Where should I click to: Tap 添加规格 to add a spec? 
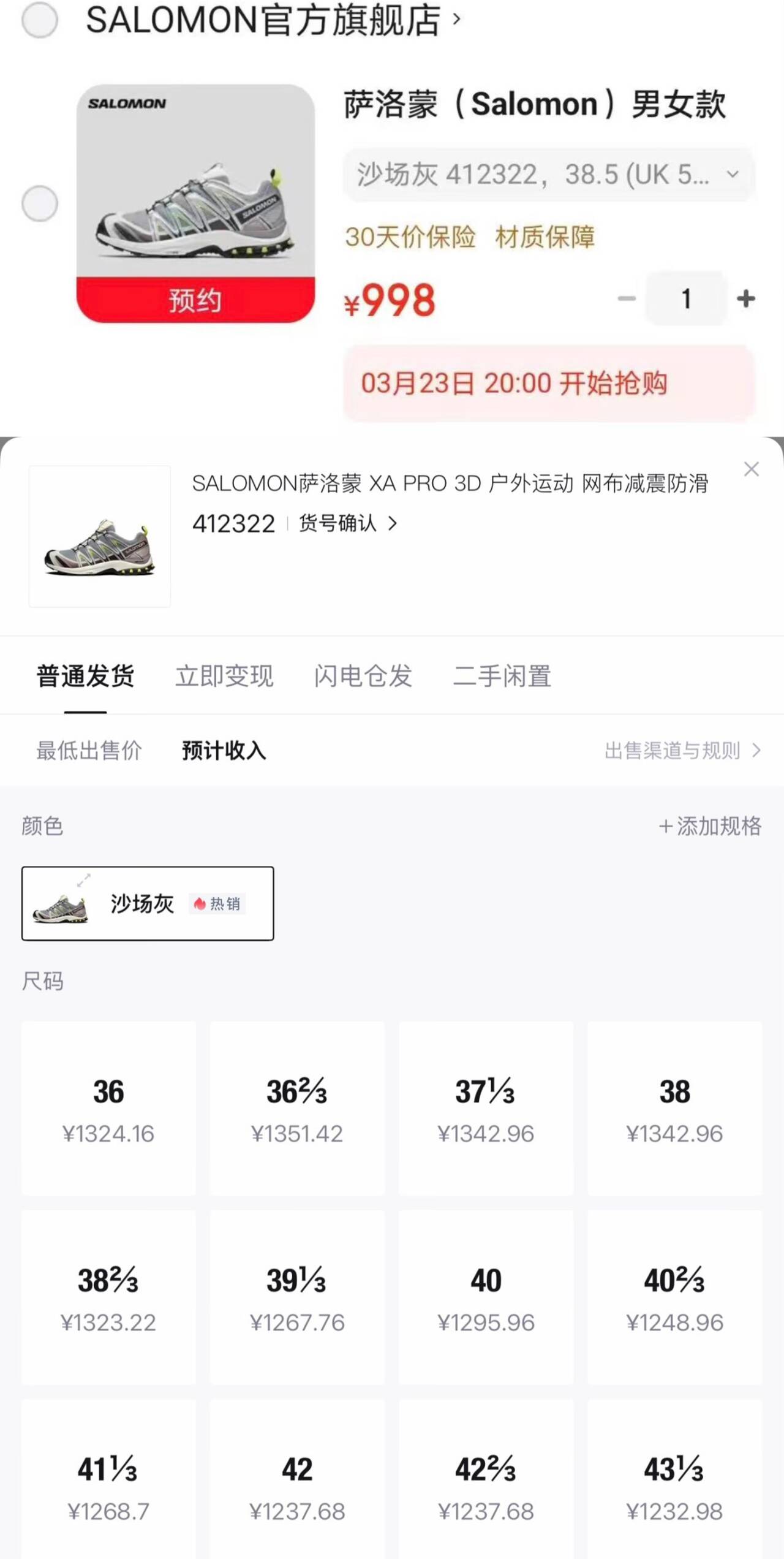pos(709,826)
